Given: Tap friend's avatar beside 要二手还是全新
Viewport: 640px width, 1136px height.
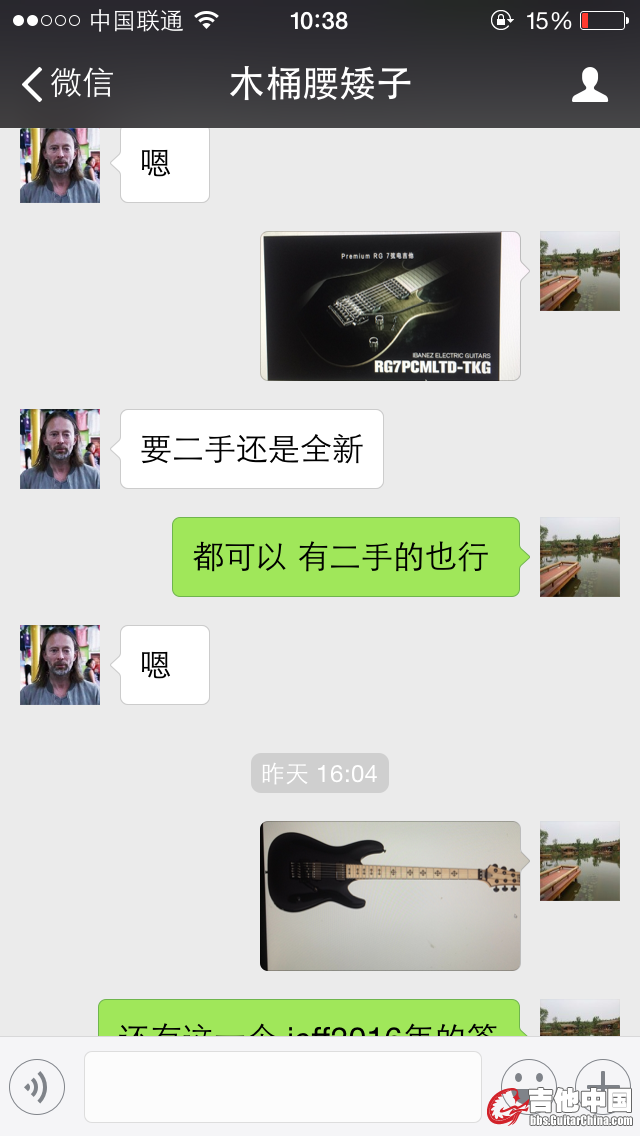Looking at the screenshot, I should pyautogui.click(x=60, y=449).
